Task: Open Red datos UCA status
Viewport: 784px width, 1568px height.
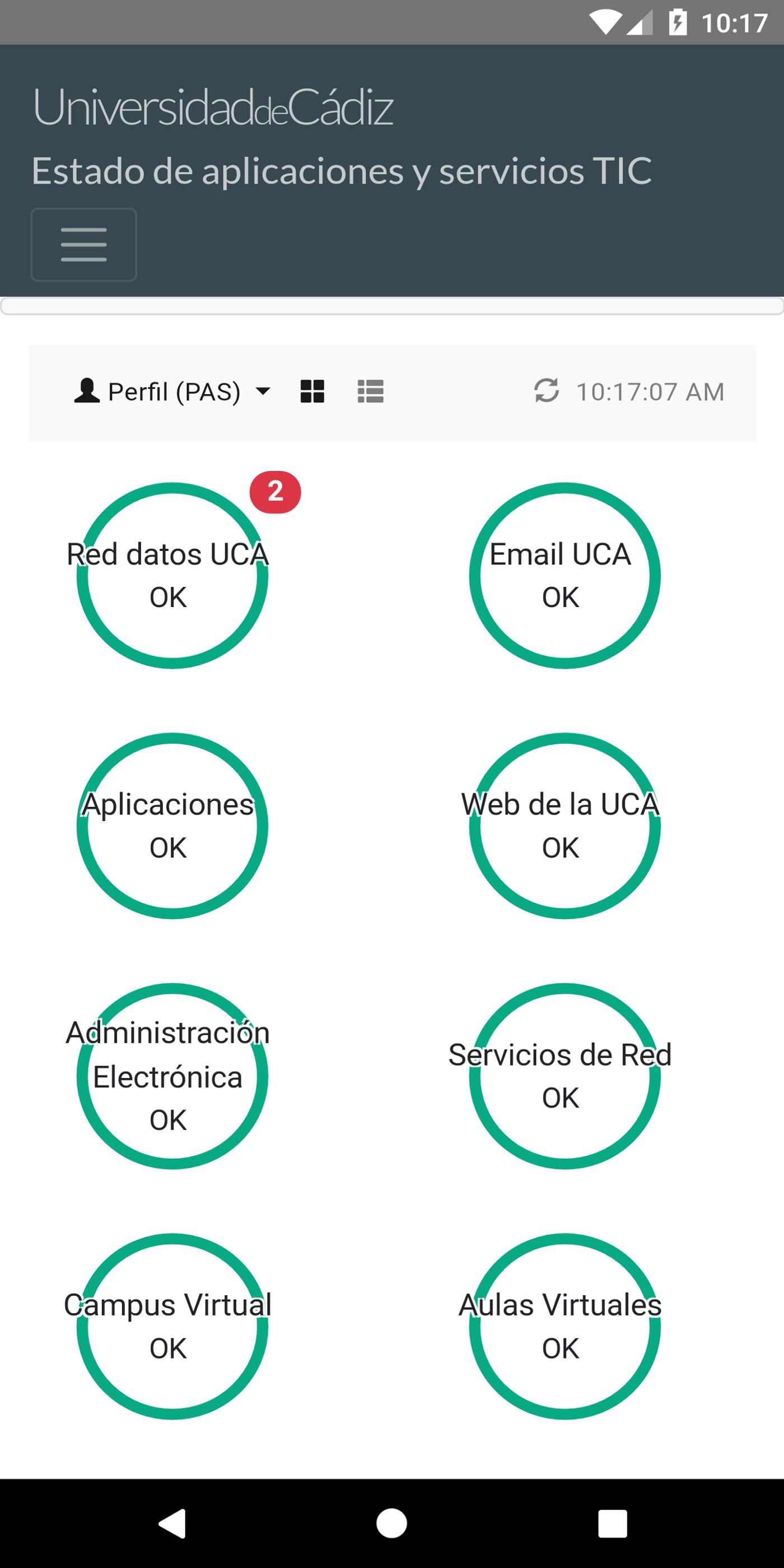Action: click(x=172, y=575)
